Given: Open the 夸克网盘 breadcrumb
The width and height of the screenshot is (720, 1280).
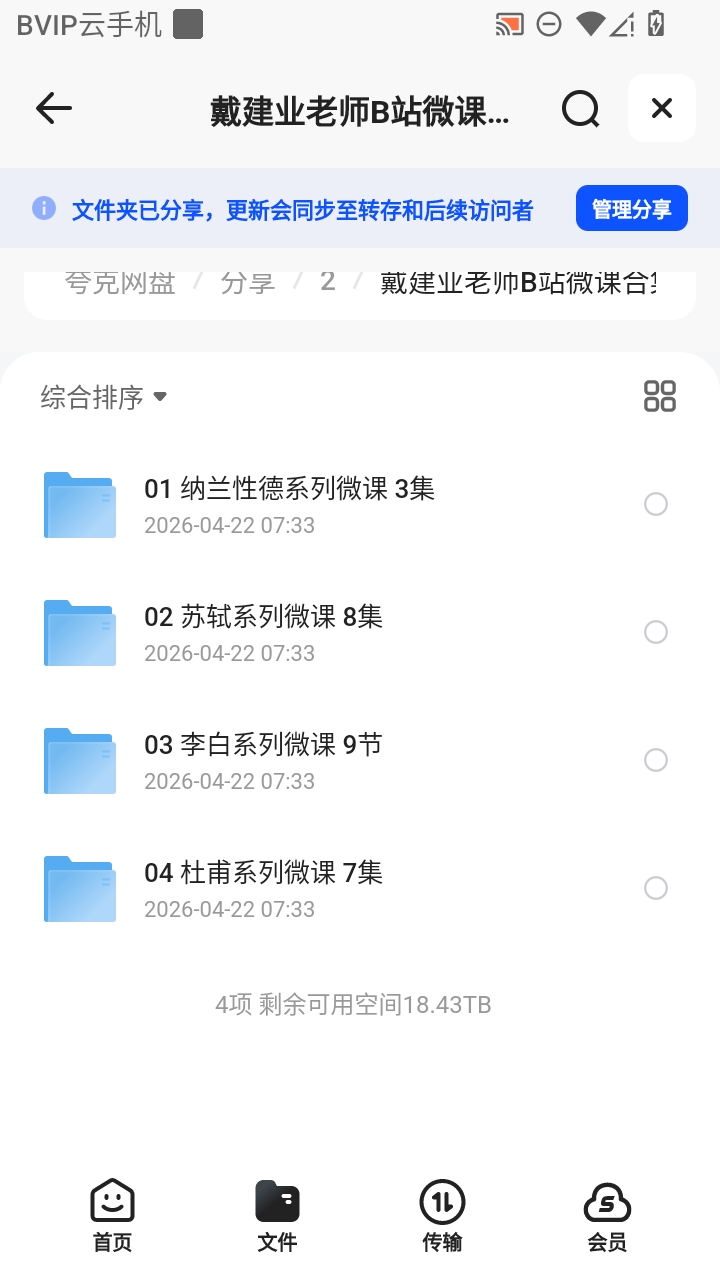Looking at the screenshot, I should [x=120, y=283].
